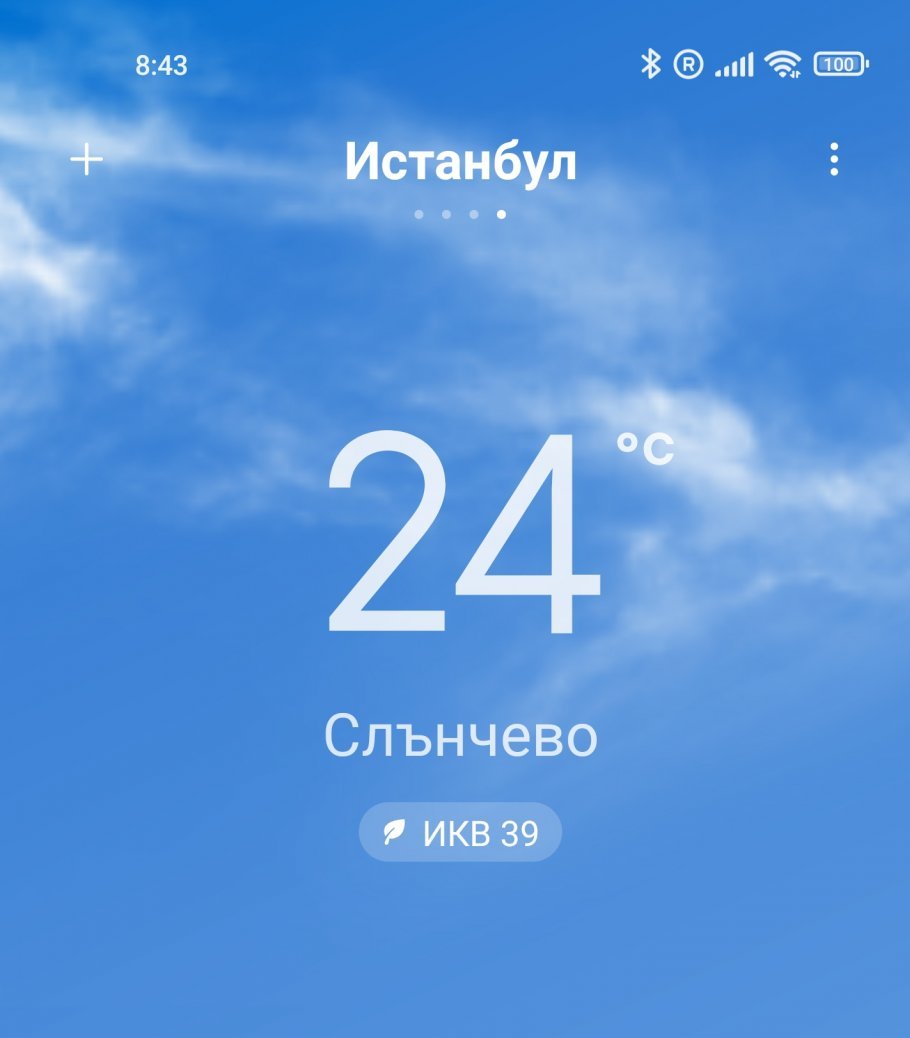Open the ИКВ 39 air quality chip
Image resolution: width=910 pixels, height=1038 pixels.
click(x=460, y=832)
